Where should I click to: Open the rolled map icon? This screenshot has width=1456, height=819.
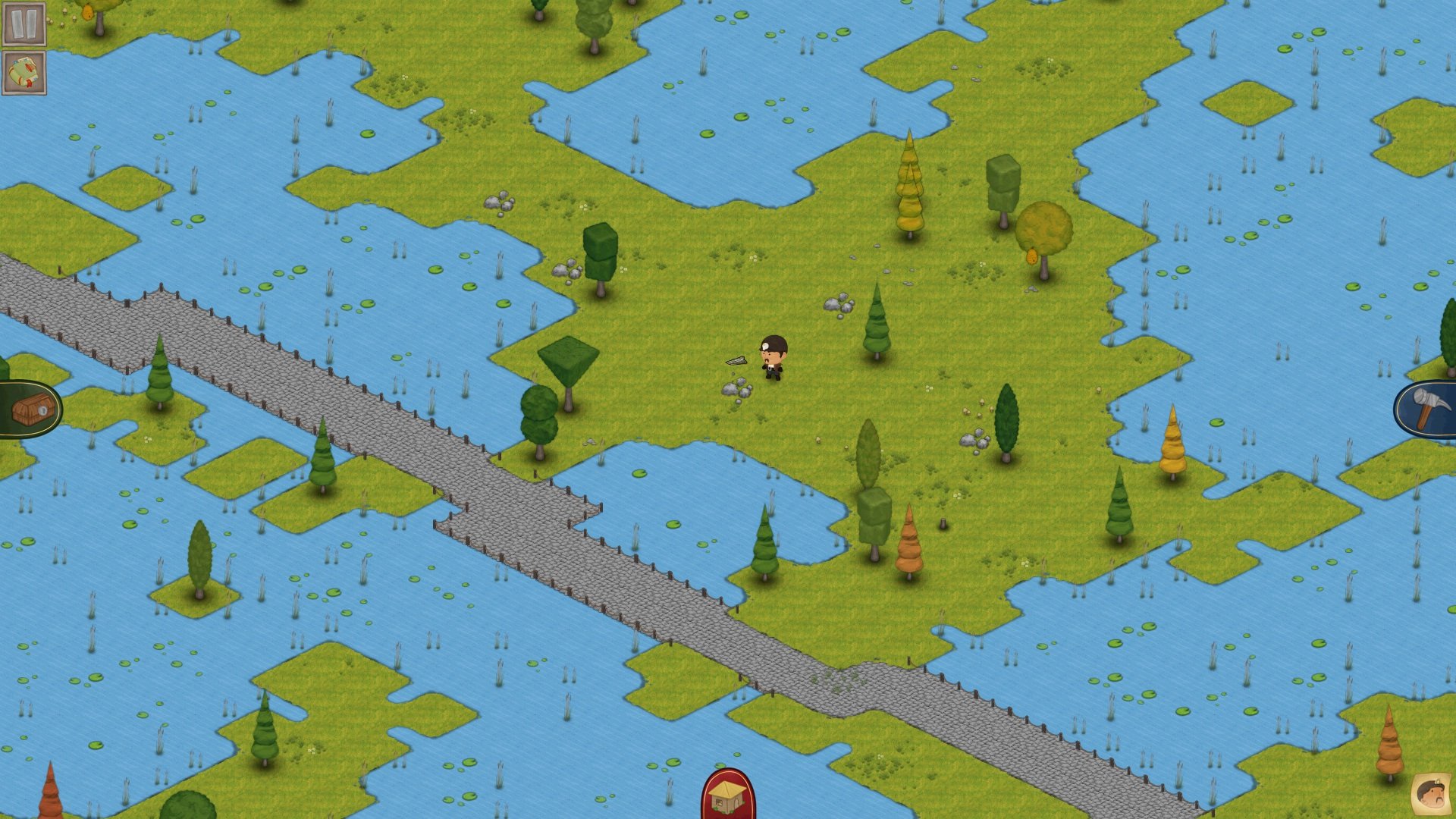pyautogui.click(x=24, y=73)
